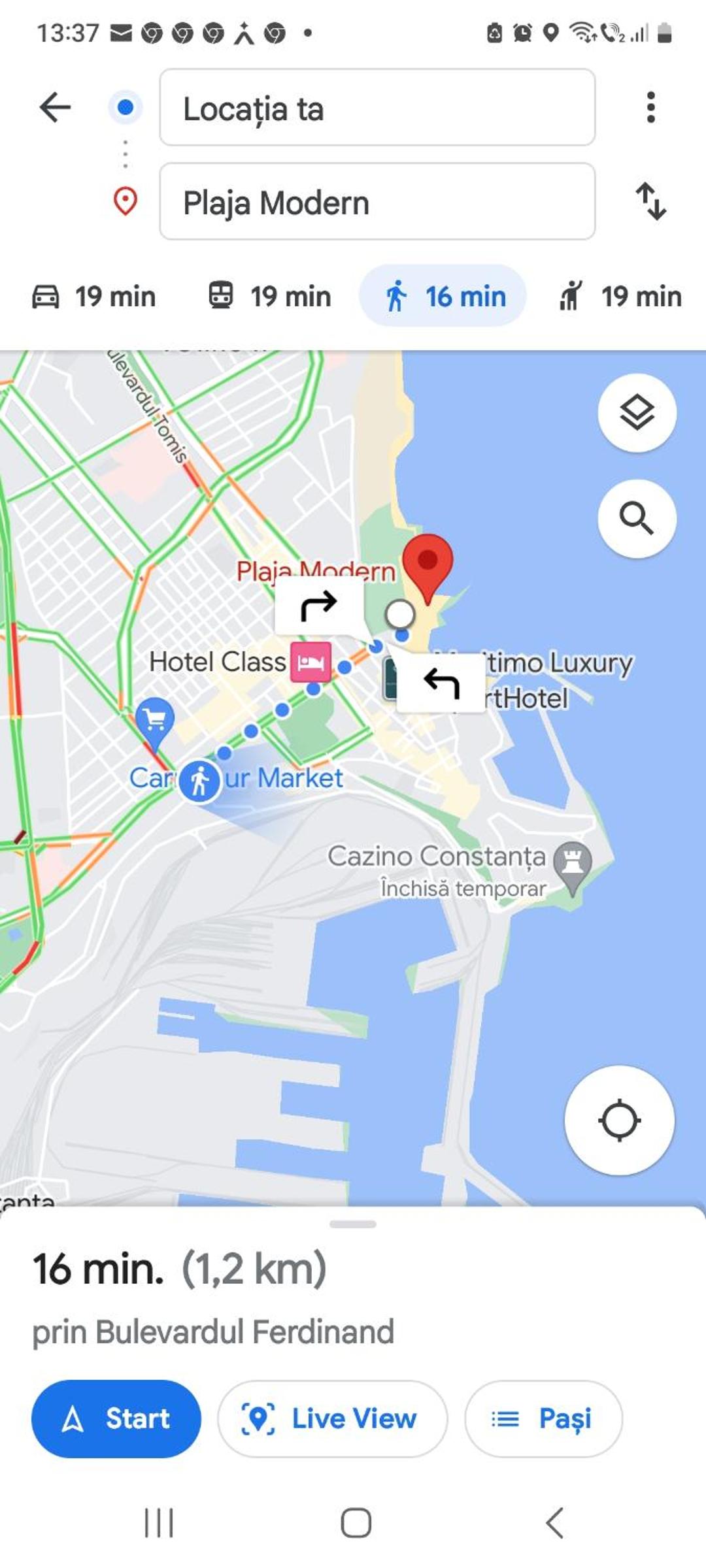Edit the starting point Locația ta
The width and height of the screenshot is (706, 1568).
point(377,107)
